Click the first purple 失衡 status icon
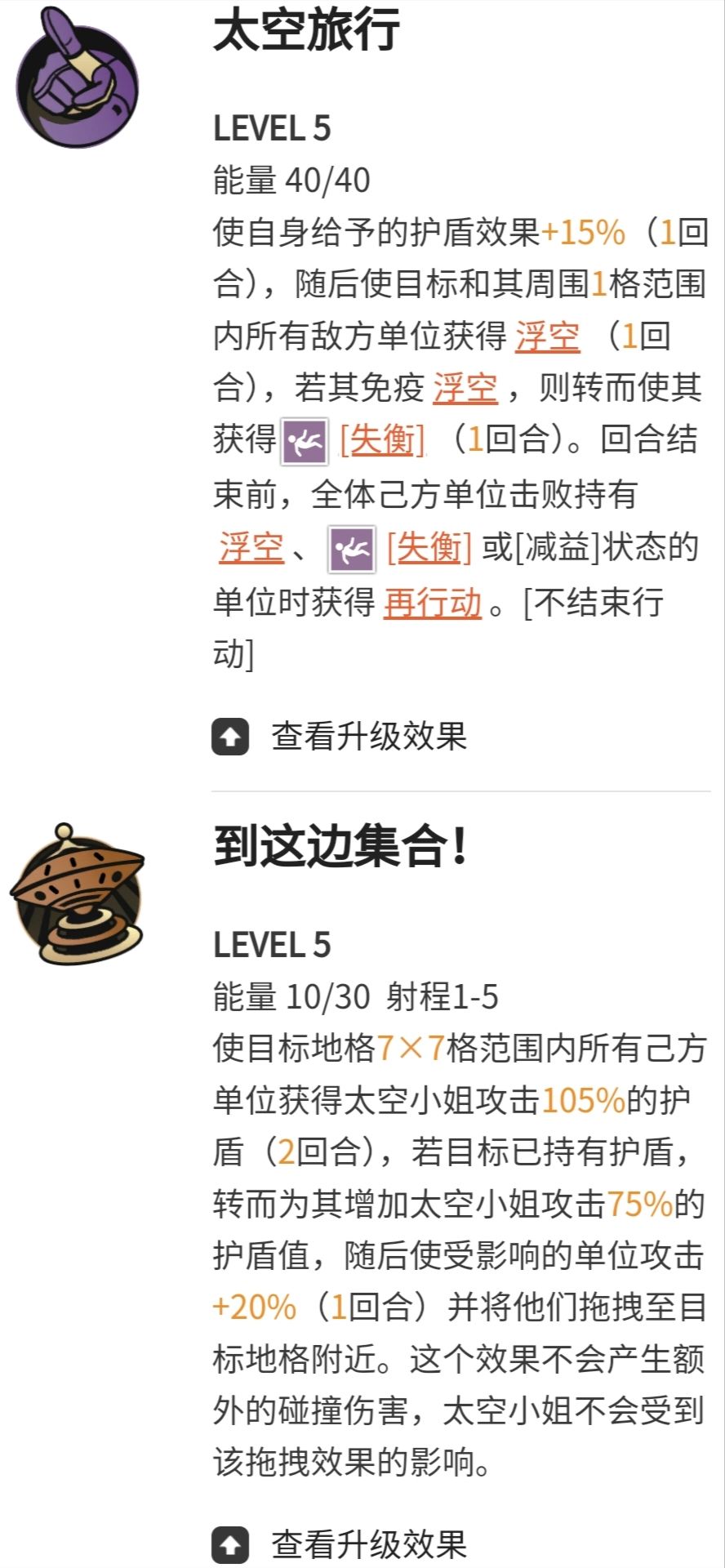Viewport: 725px width, 1568px height. click(x=302, y=441)
